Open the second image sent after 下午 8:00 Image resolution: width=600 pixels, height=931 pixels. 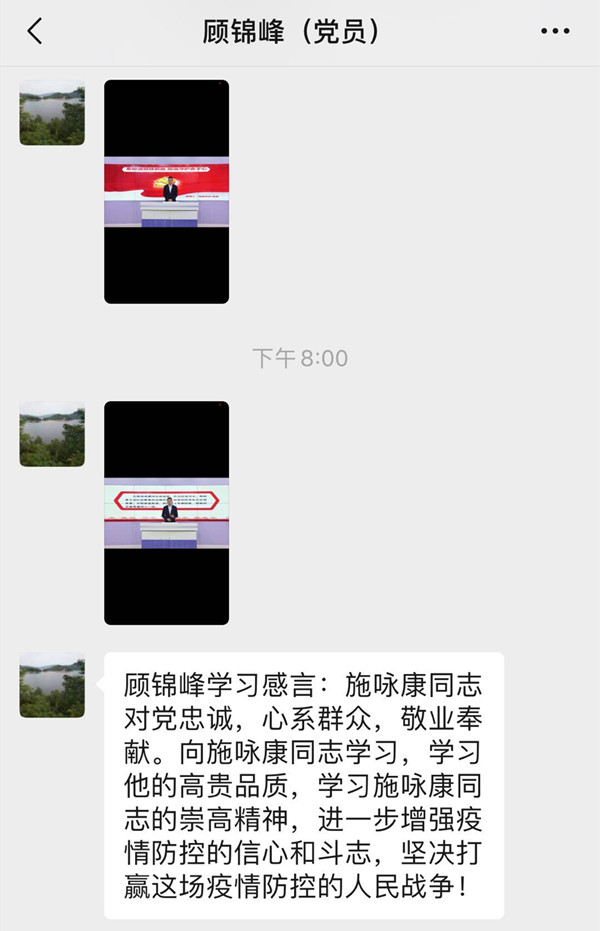(x=166, y=513)
